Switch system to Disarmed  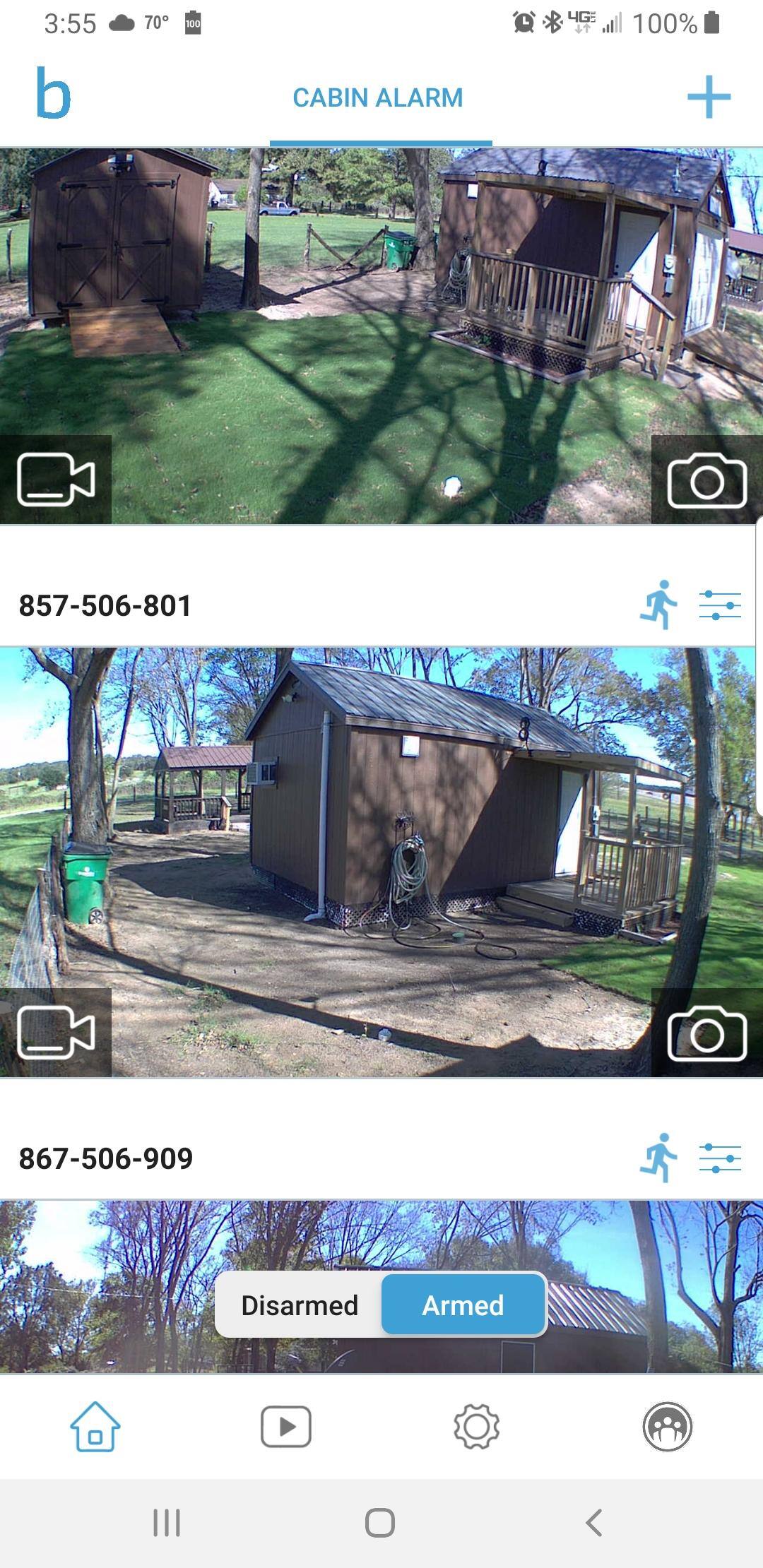point(300,1305)
